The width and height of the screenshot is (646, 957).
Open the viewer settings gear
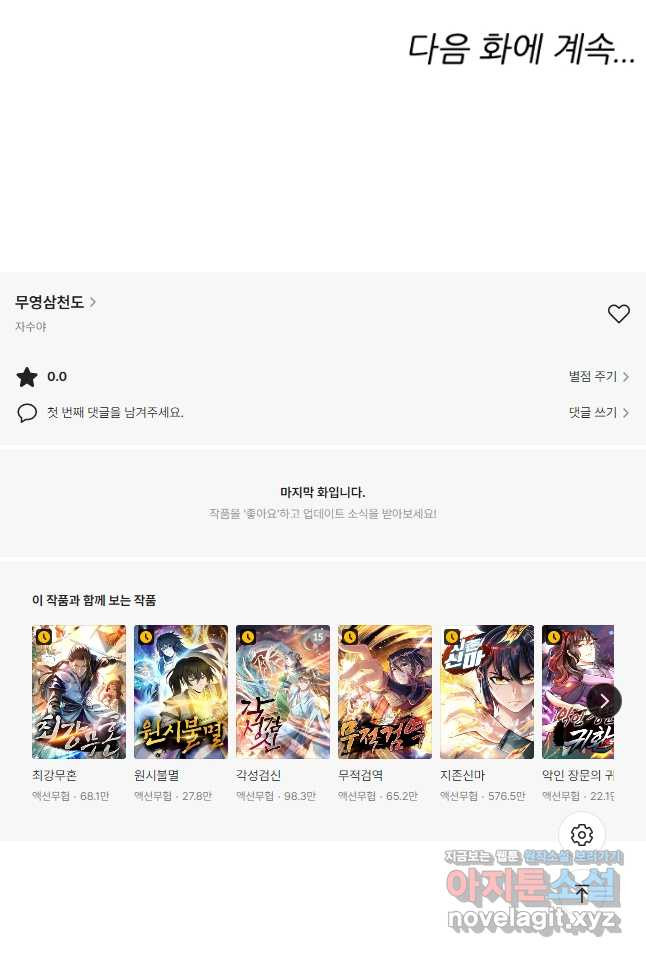[x=582, y=835]
